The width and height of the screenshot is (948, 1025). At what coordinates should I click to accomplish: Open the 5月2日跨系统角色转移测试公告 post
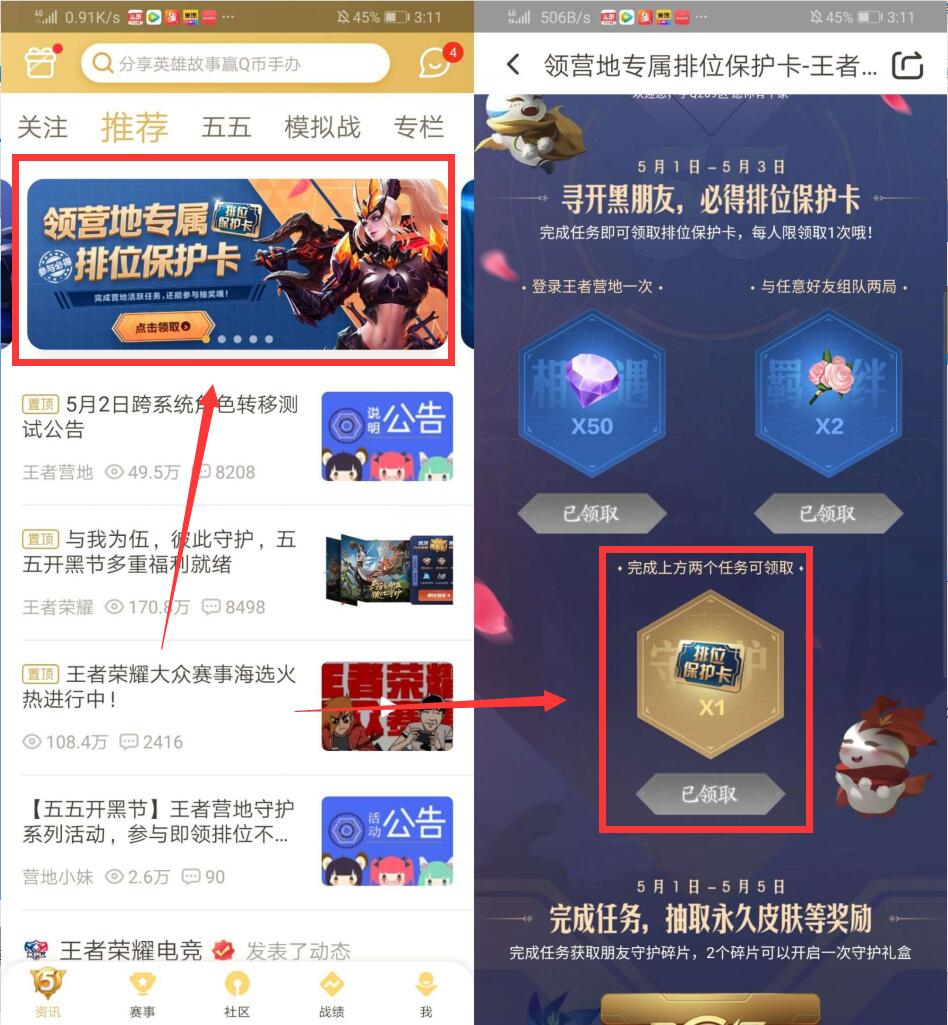160,417
